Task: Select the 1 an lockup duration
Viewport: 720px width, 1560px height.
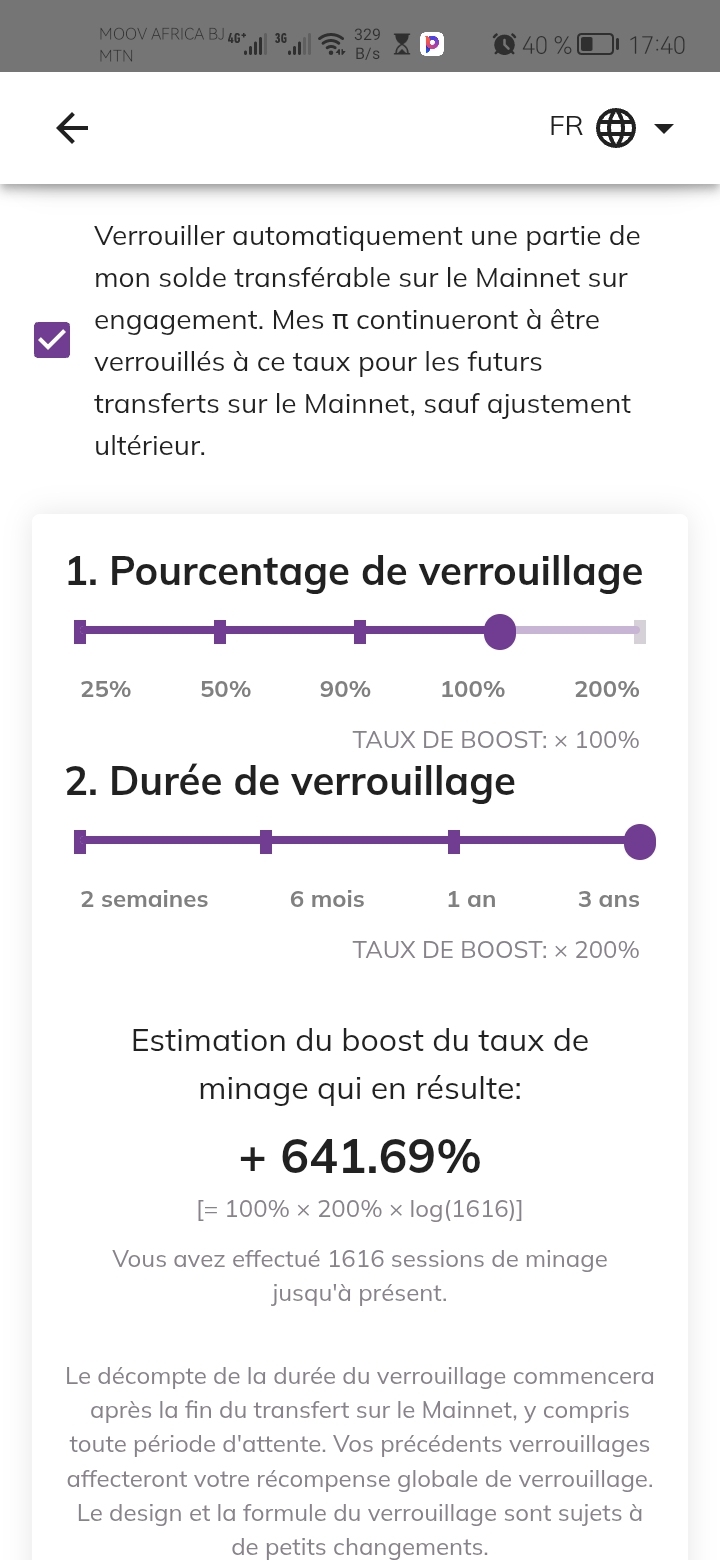Action: point(454,842)
